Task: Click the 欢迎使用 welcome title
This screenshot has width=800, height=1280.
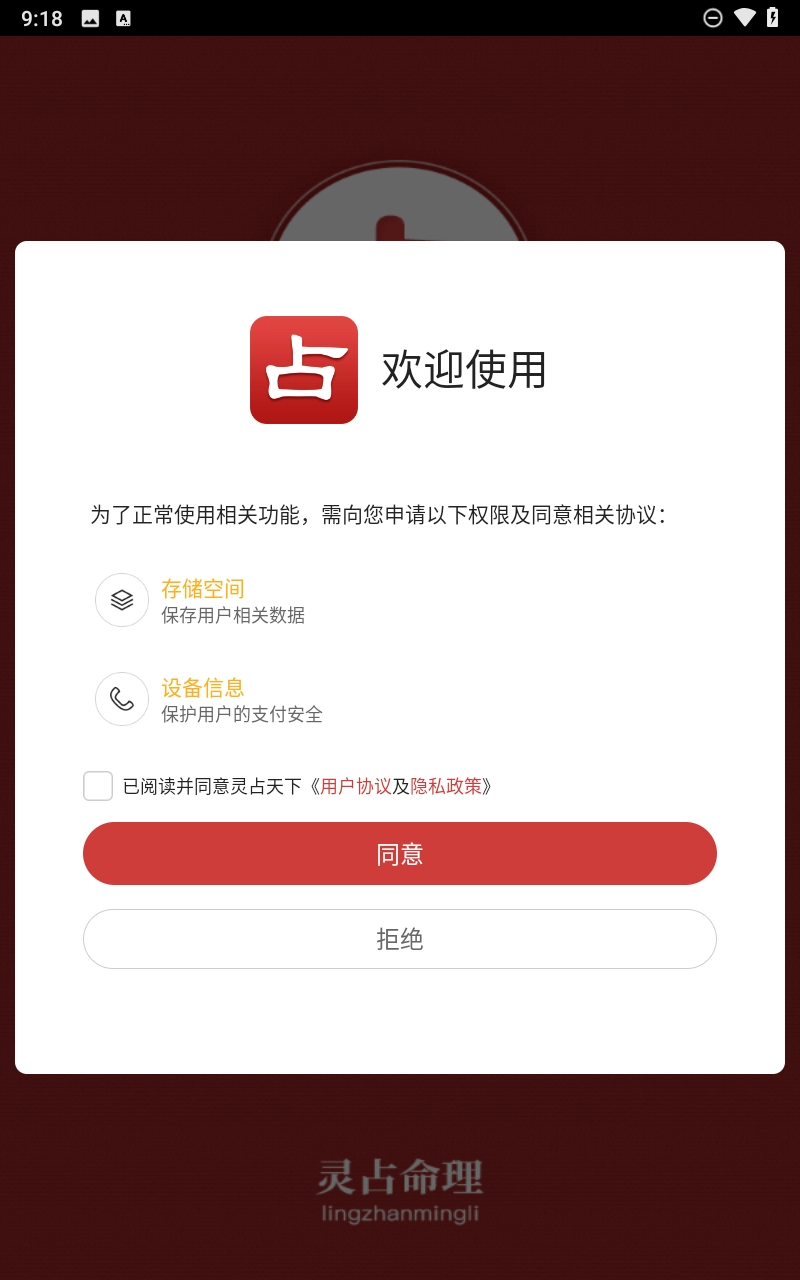Action: point(464,369)
